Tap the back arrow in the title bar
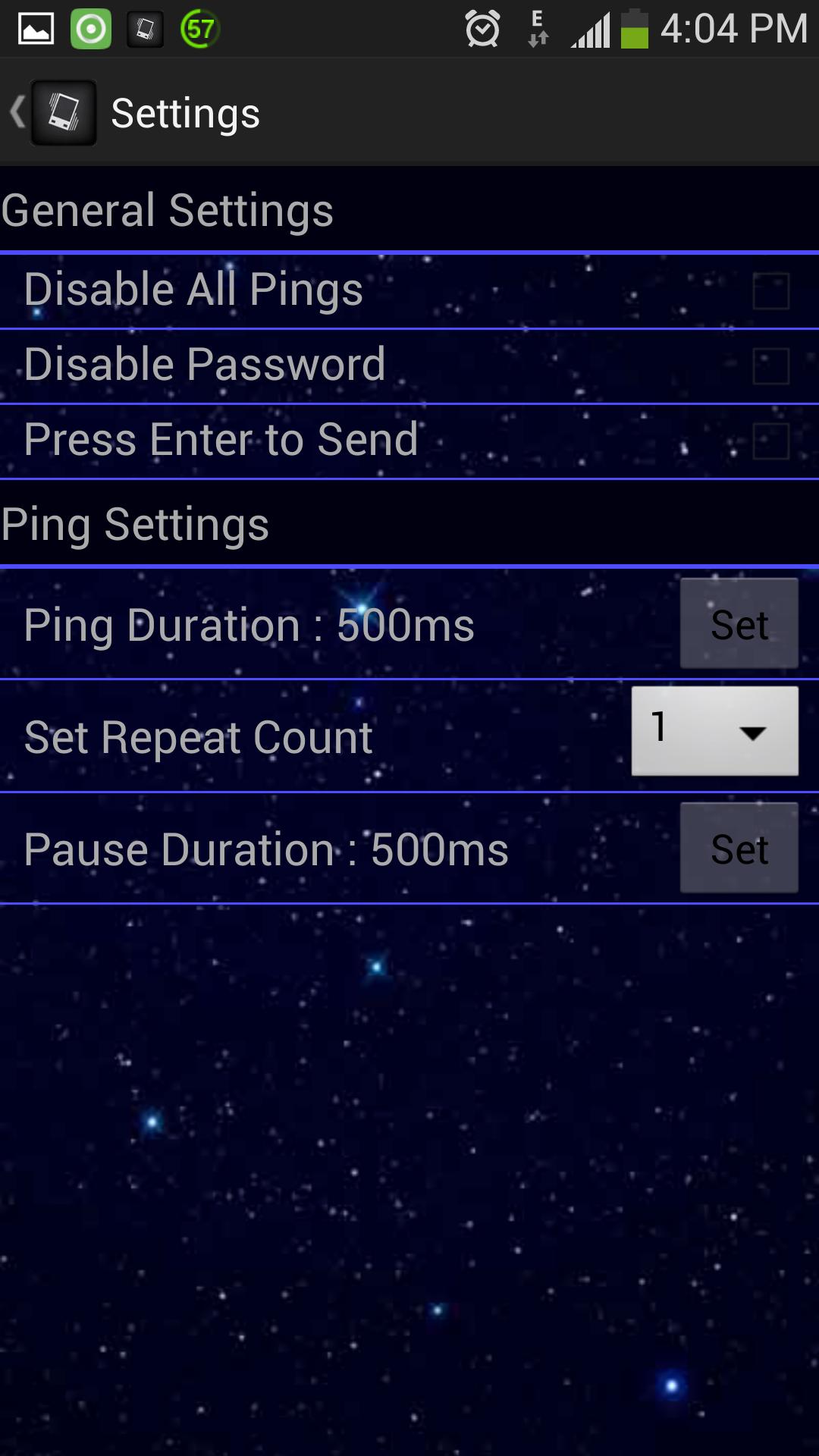Image resolution: width=819 pixels, height=1456 pixels. (x=17, y=112)
